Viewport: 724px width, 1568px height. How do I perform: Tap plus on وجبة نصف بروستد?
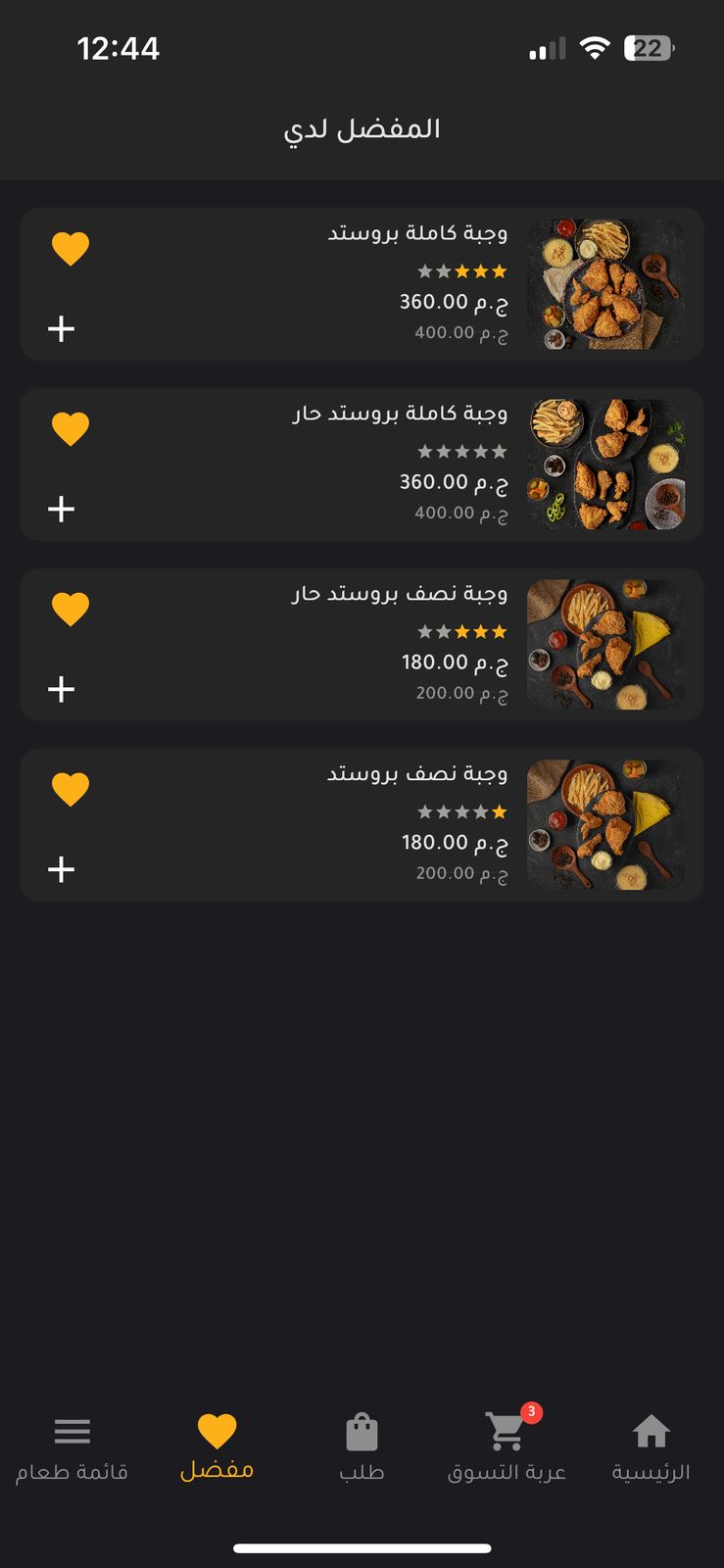(x=61, y=869)
